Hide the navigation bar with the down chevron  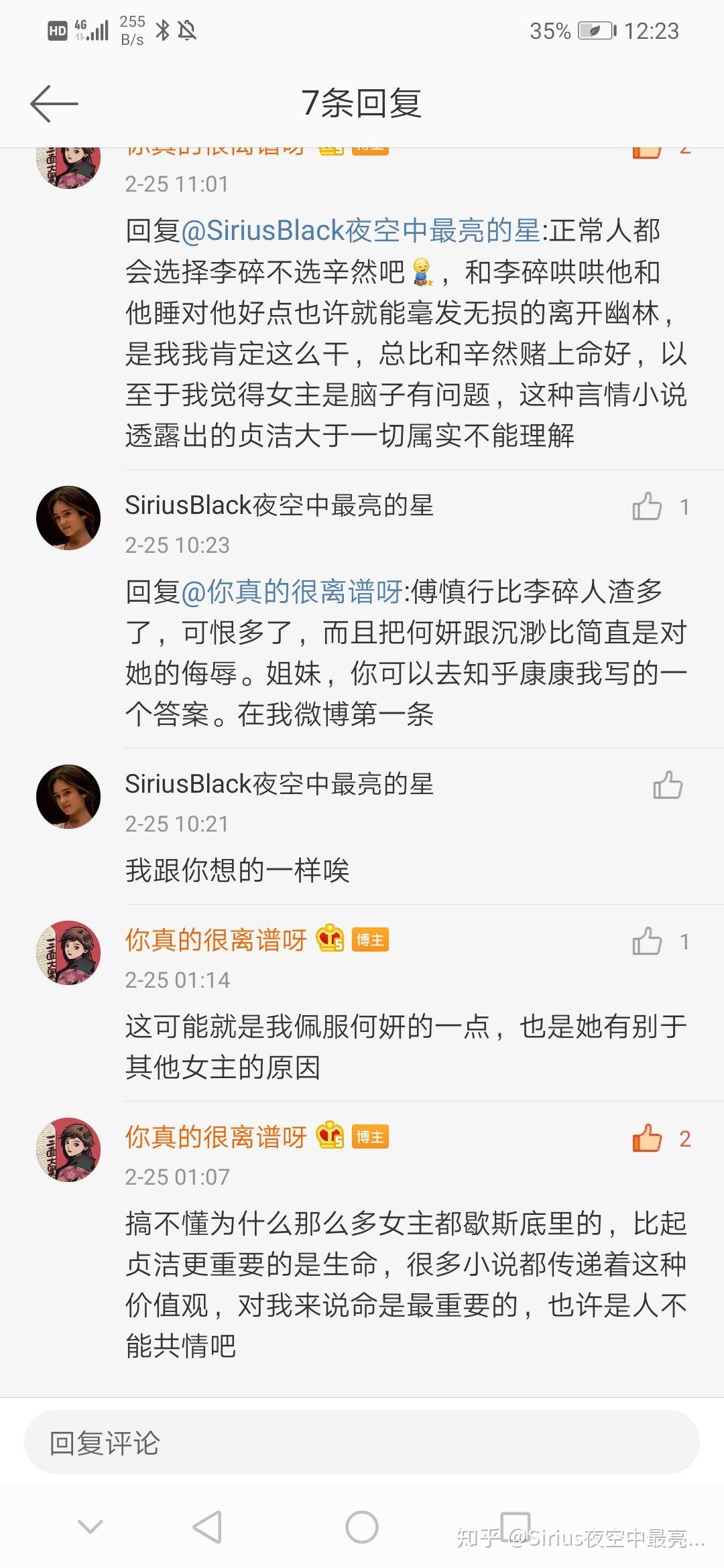90,1527
